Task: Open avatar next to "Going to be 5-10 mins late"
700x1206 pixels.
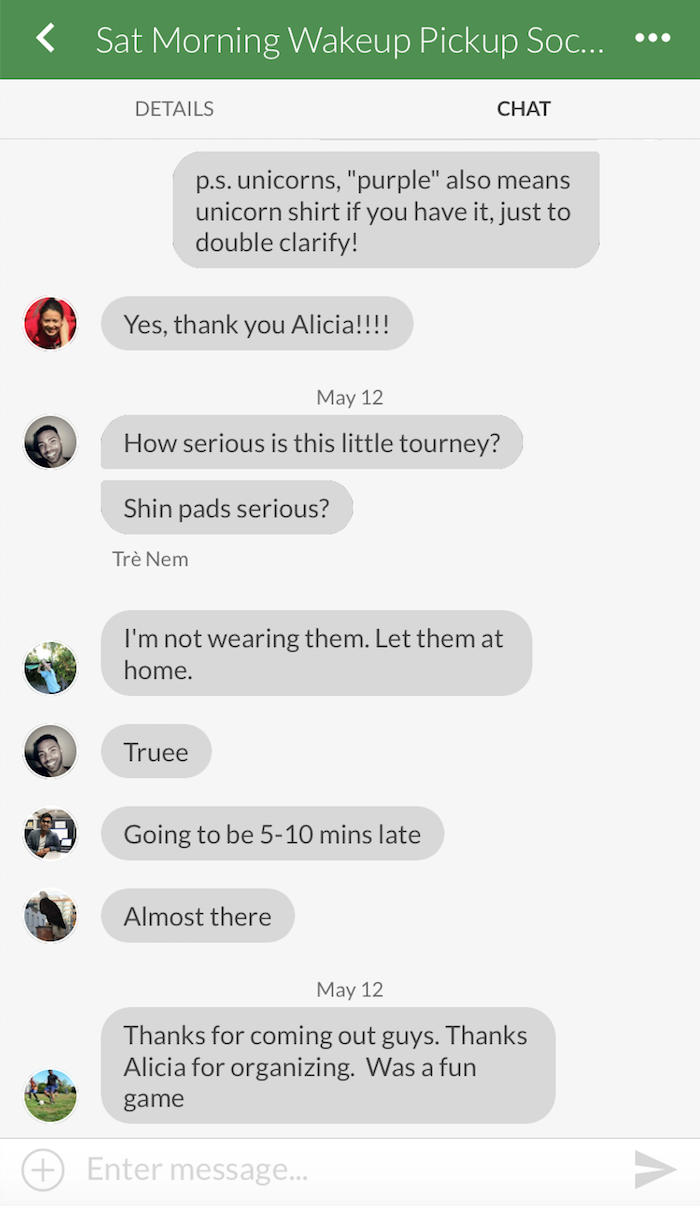Action: (50, 834)
